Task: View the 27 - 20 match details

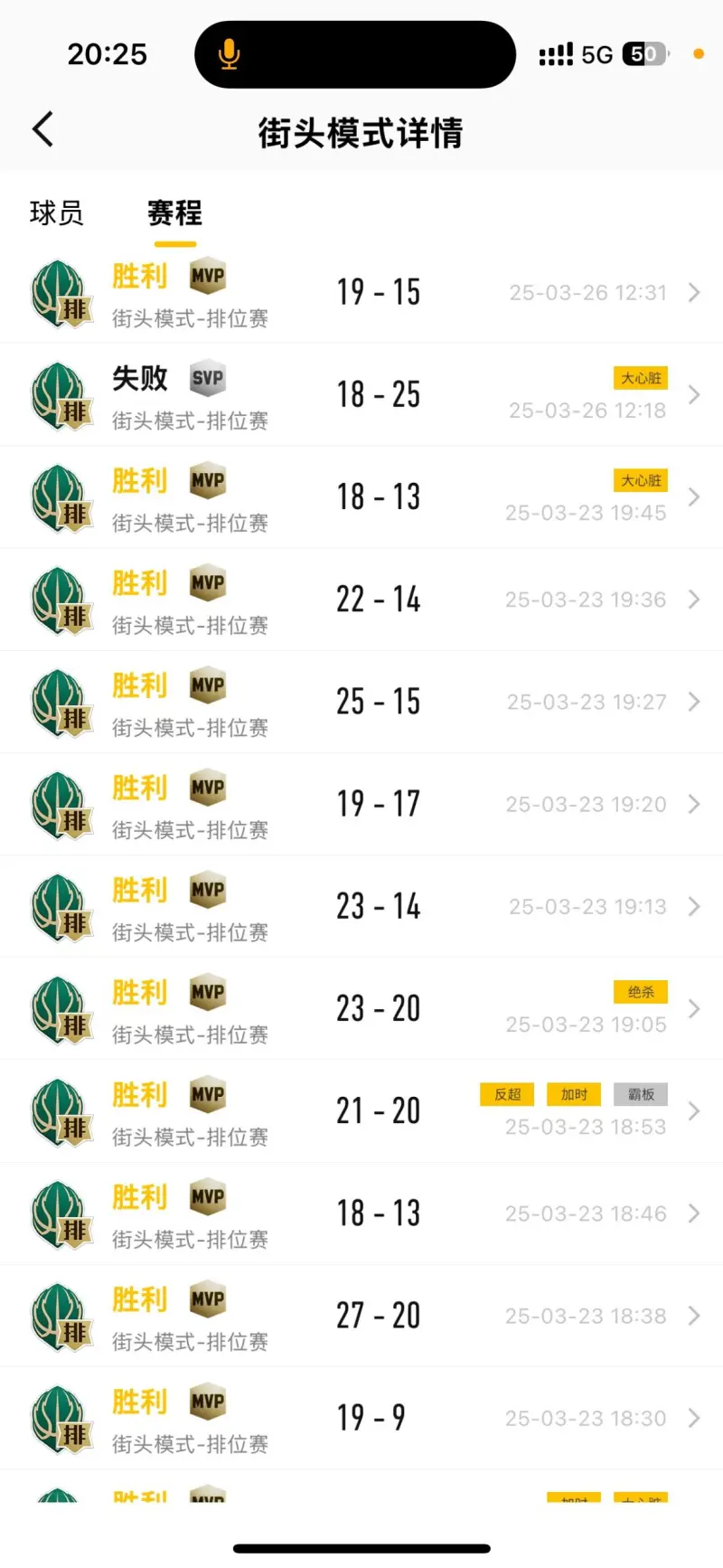Action: 361,1314
